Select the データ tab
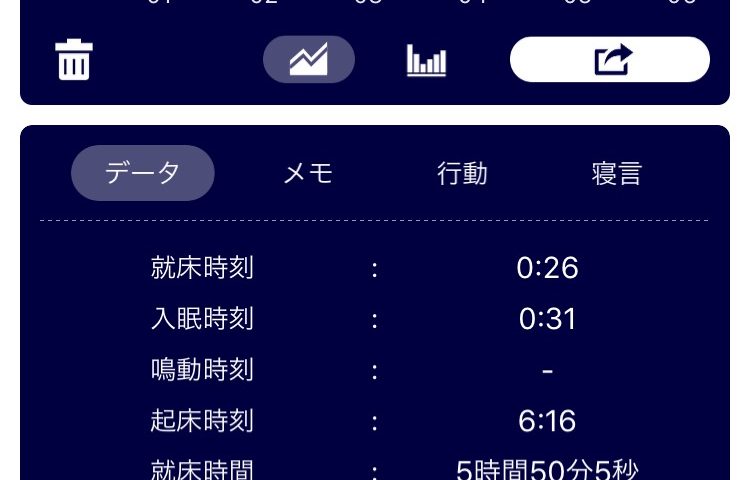This screenshot has width=750, height=480. pyautogui.click(x=143, y=173)
